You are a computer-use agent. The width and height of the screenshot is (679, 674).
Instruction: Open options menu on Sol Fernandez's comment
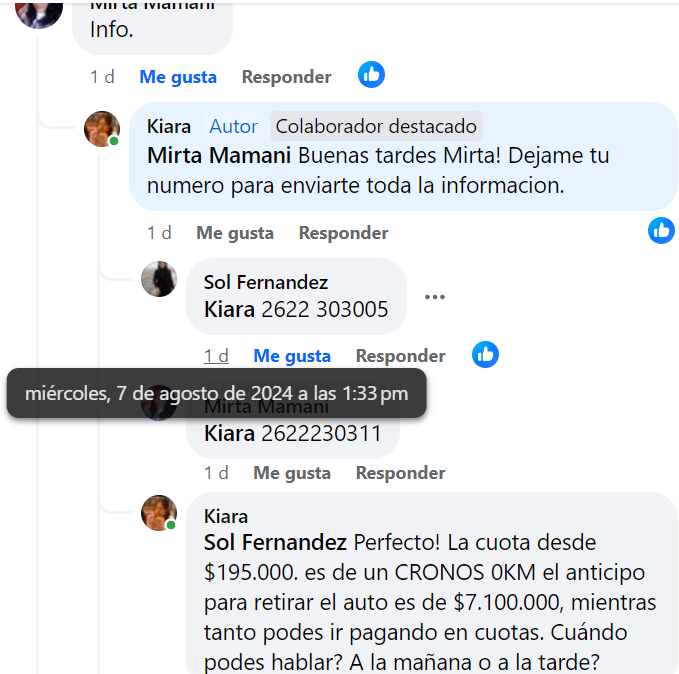click(434, 297)
